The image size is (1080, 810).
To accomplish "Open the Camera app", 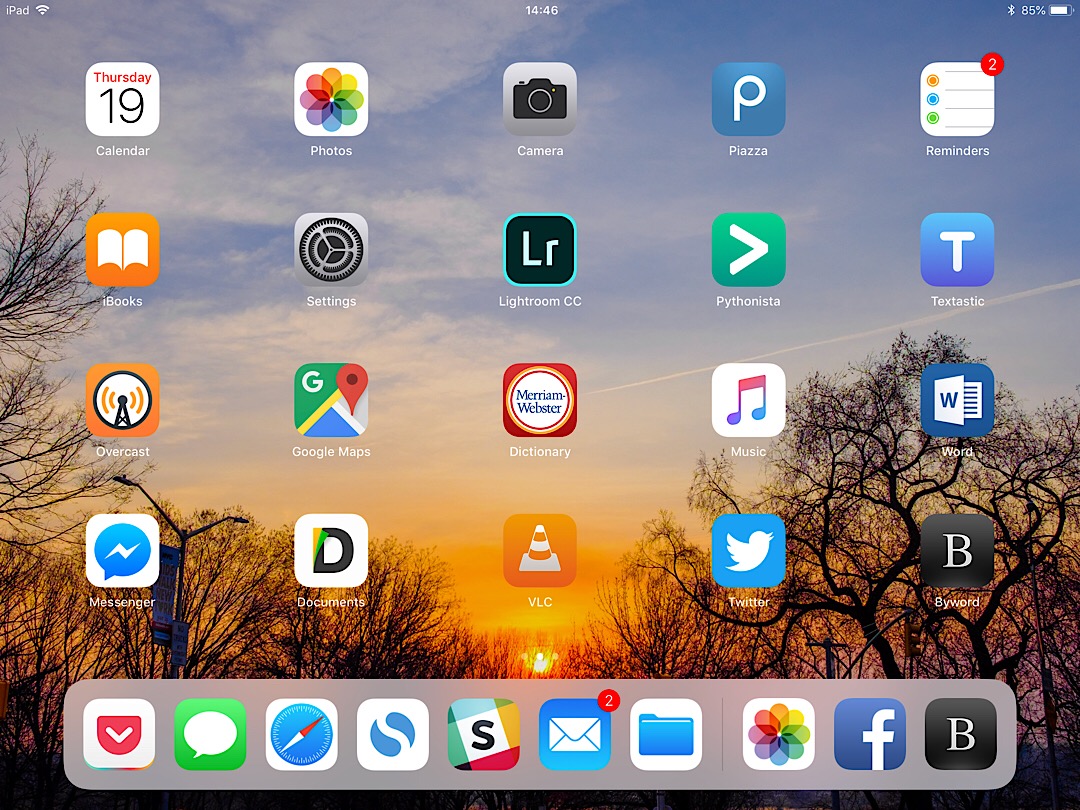I will [540, 99].
